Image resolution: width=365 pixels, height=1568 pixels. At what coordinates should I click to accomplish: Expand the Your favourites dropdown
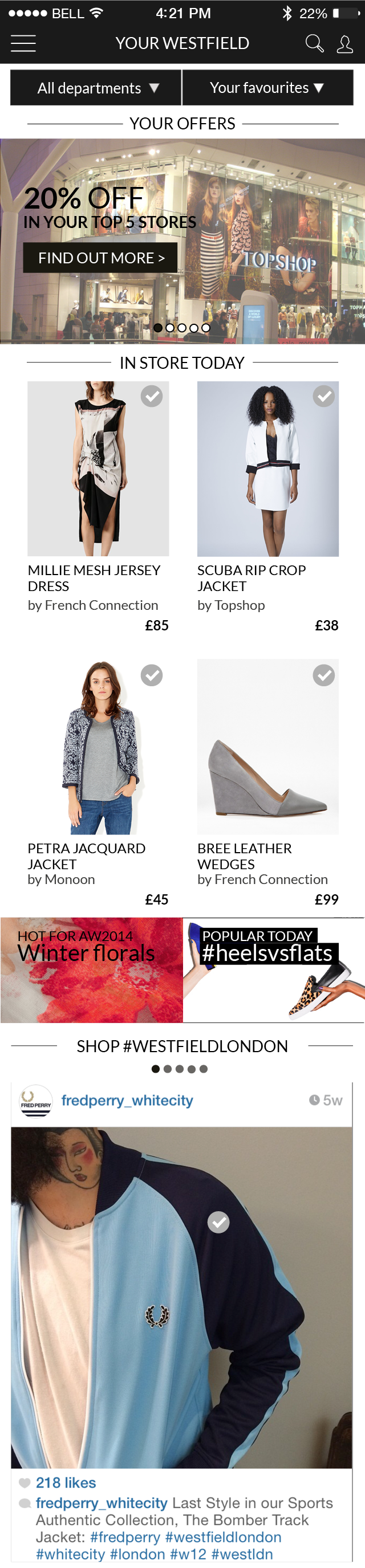click(267, 88)
